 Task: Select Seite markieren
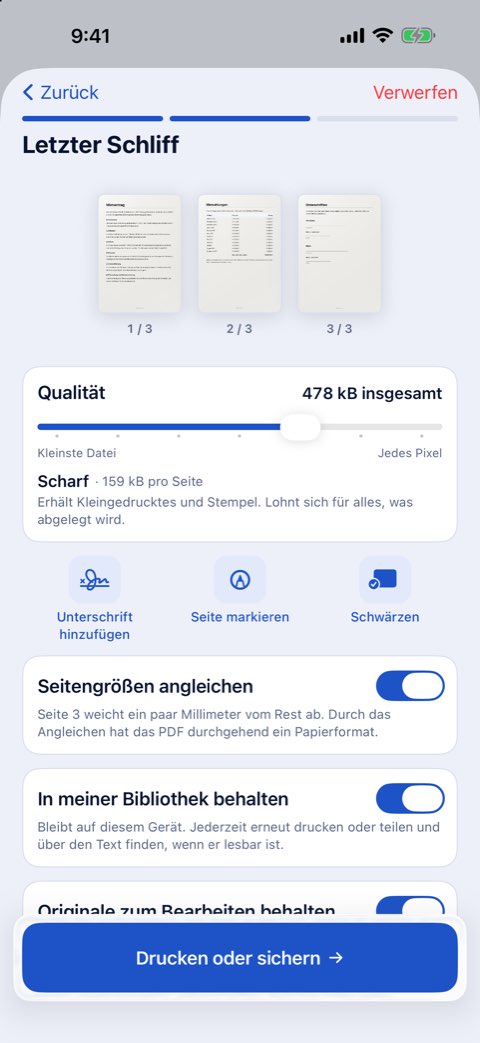239,590
